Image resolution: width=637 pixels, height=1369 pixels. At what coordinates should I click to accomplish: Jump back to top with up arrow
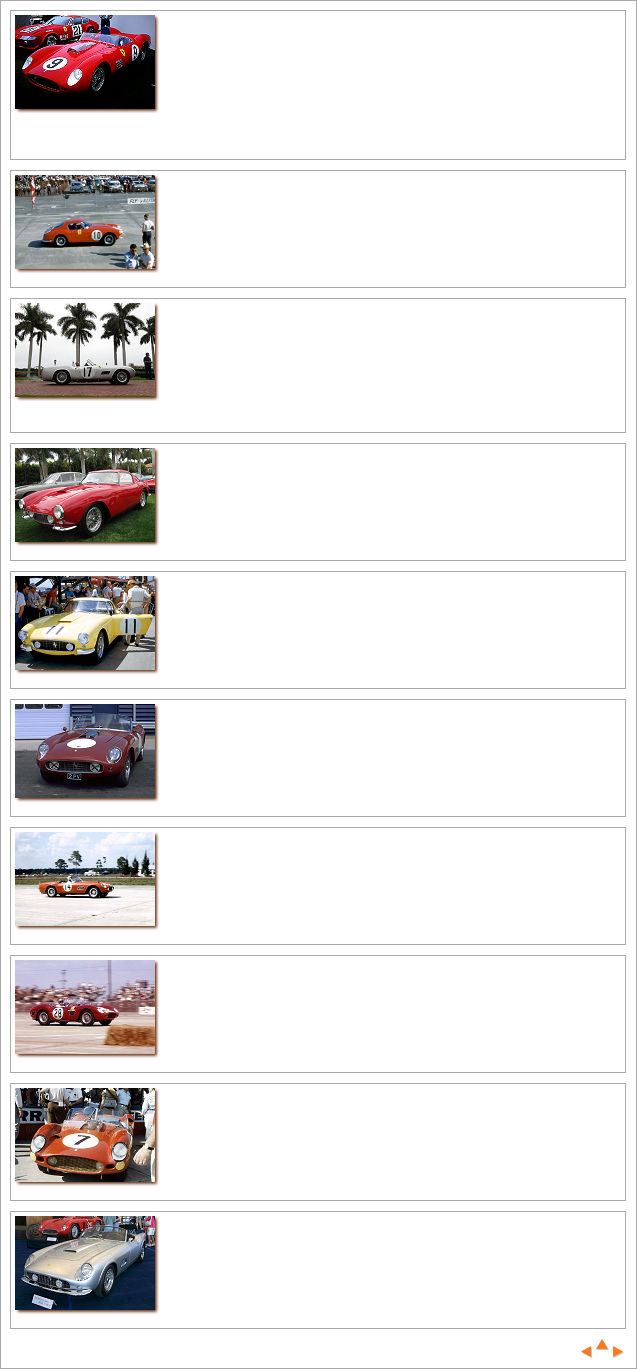click(602, 1345)
